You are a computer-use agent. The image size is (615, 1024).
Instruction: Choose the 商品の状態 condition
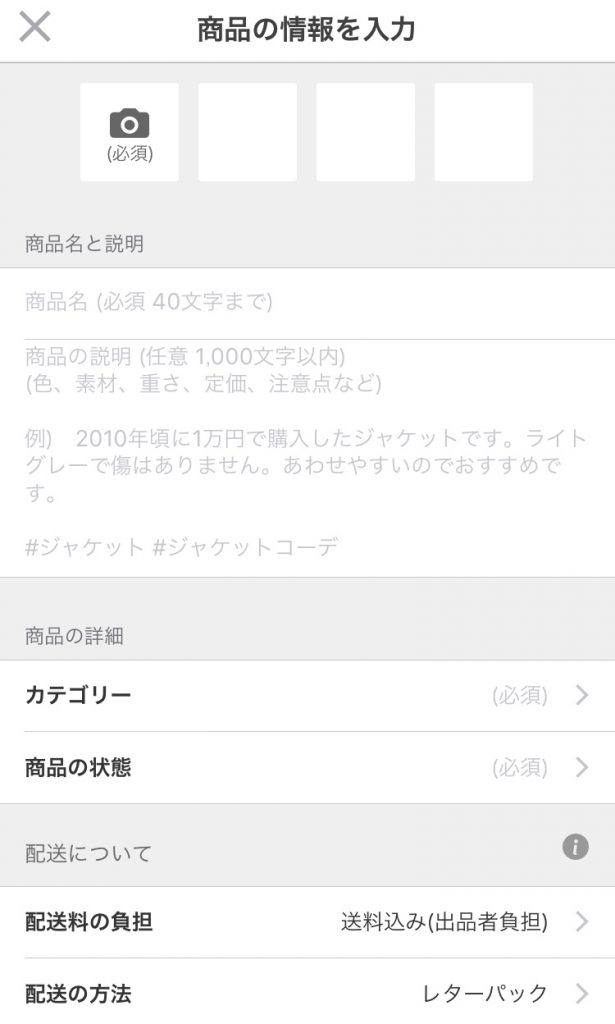pyautogui.click(x=308, y=767)
